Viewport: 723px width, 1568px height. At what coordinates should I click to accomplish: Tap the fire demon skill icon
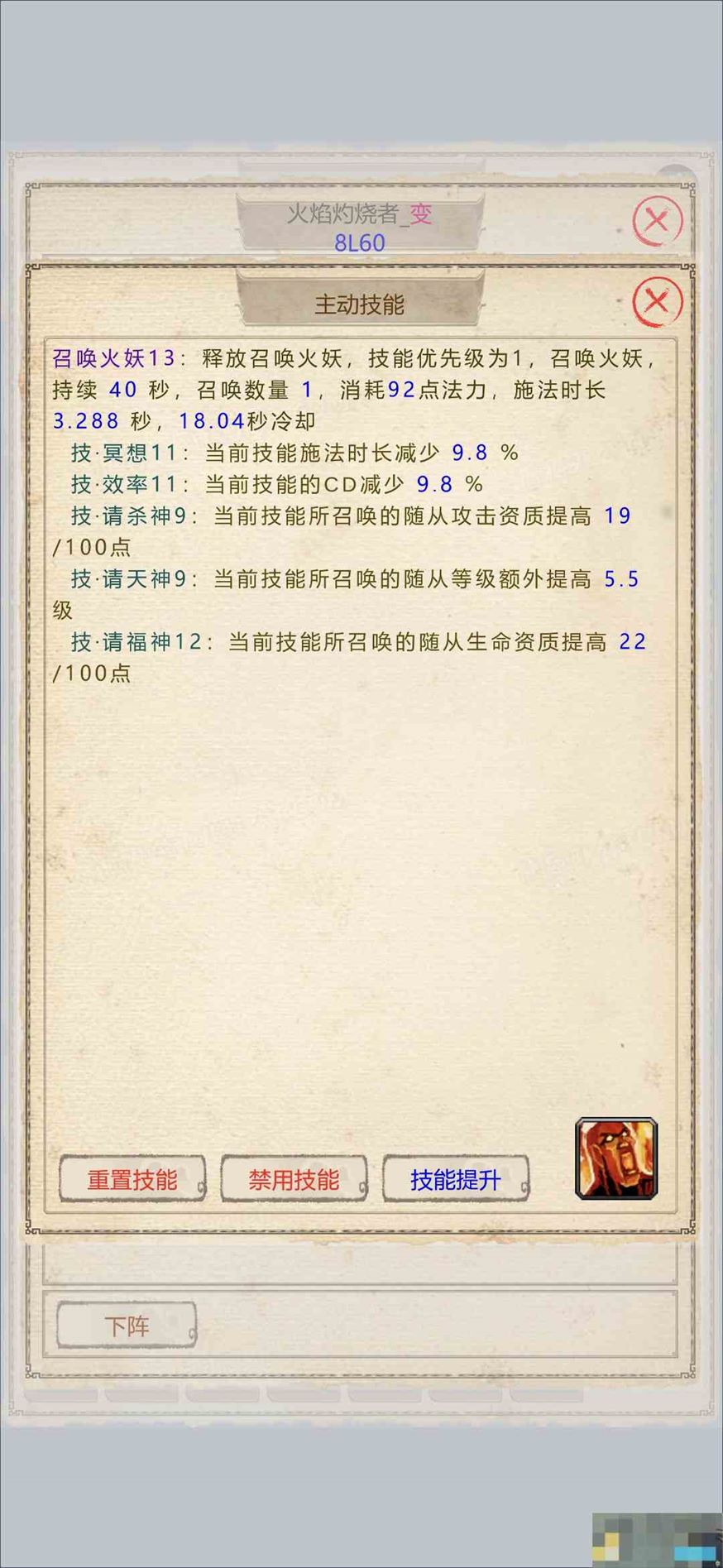[x=616, y=1158]
